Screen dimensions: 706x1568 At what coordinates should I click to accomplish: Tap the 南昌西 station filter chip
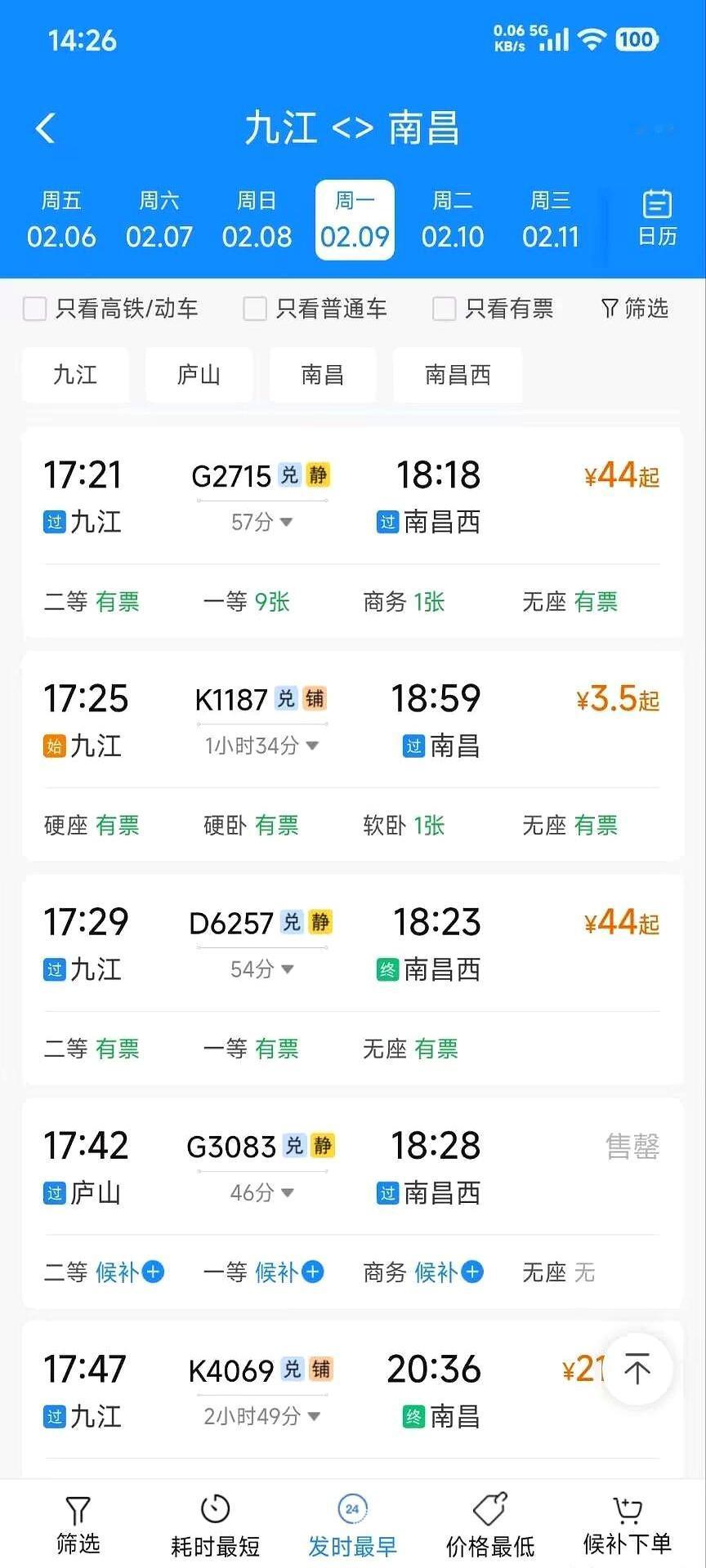click(458, 375)
